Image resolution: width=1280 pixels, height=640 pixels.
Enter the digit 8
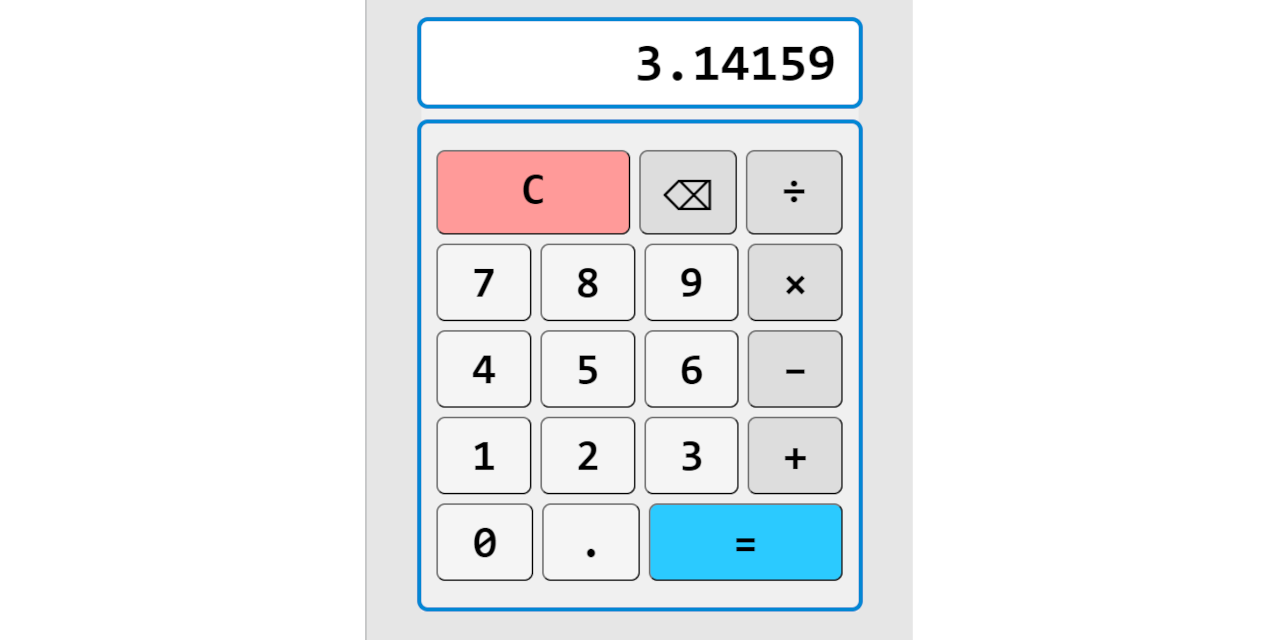click(x=588, y=283)
